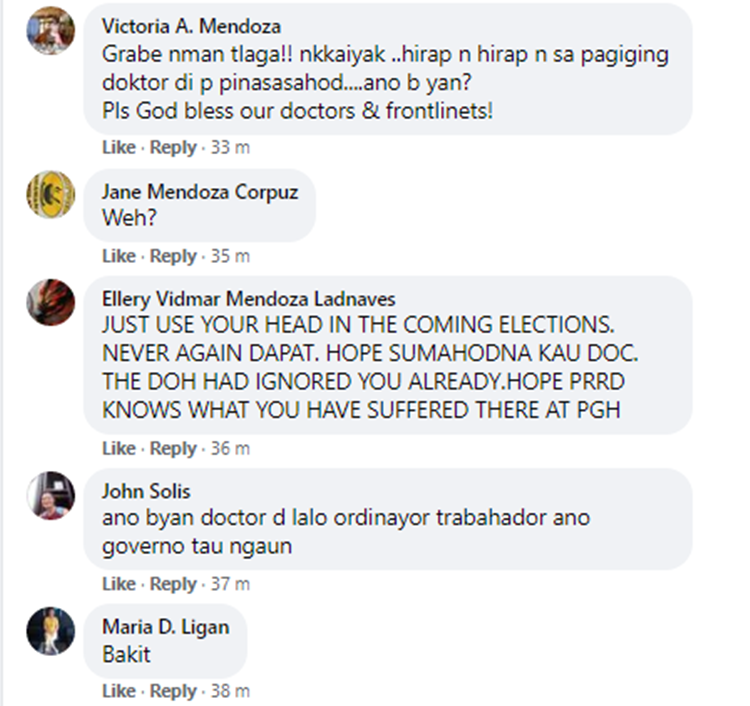Like John Solis's comment

point(118,583)
